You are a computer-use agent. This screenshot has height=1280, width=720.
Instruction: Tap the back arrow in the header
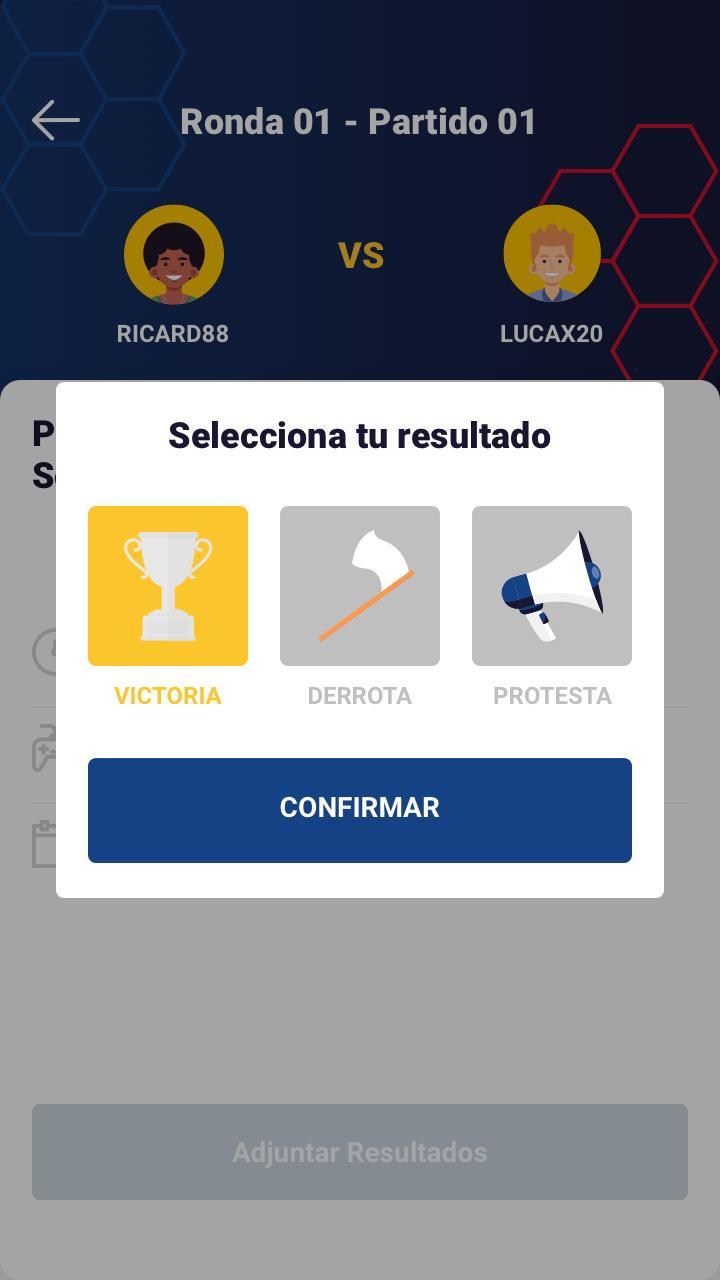click(55, 119)
